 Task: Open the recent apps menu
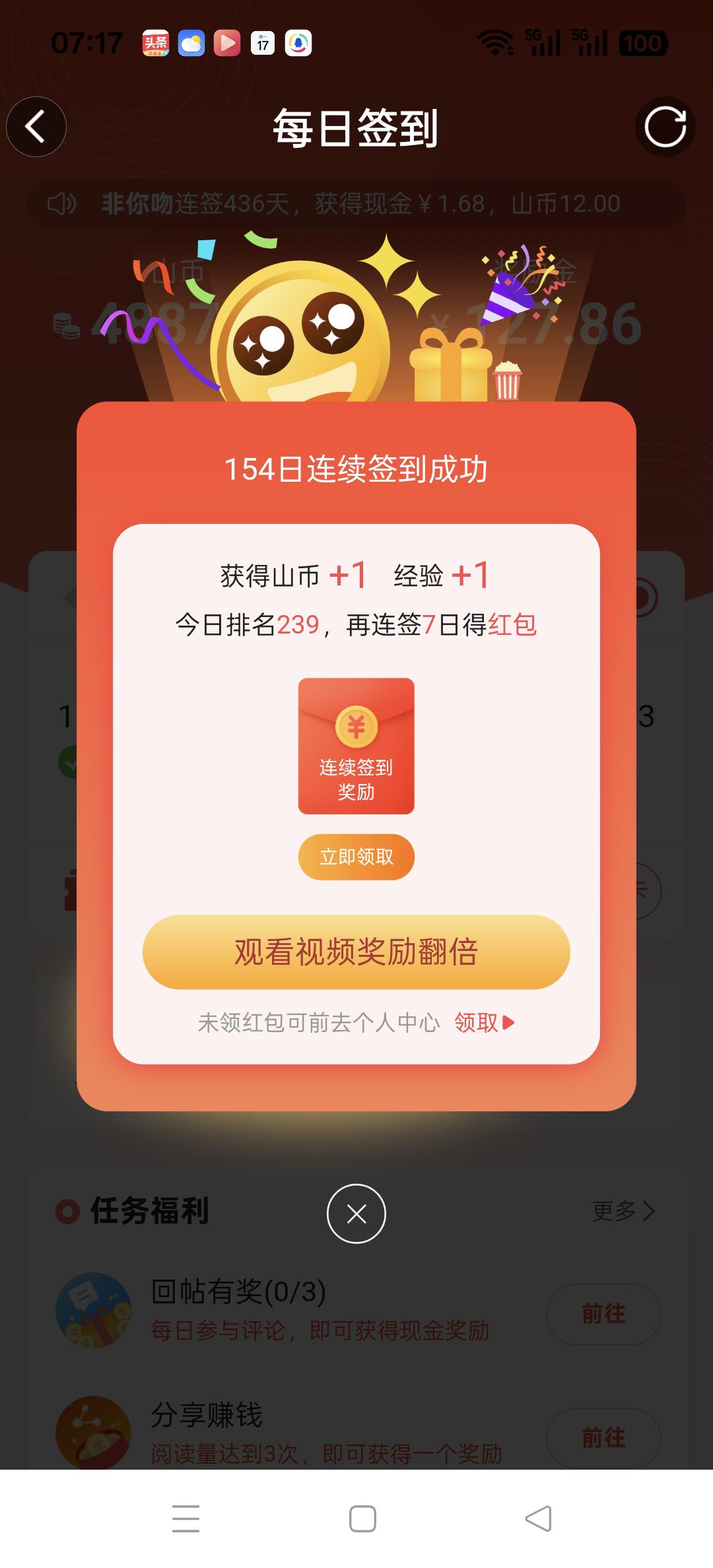[x=186, y=1519]
